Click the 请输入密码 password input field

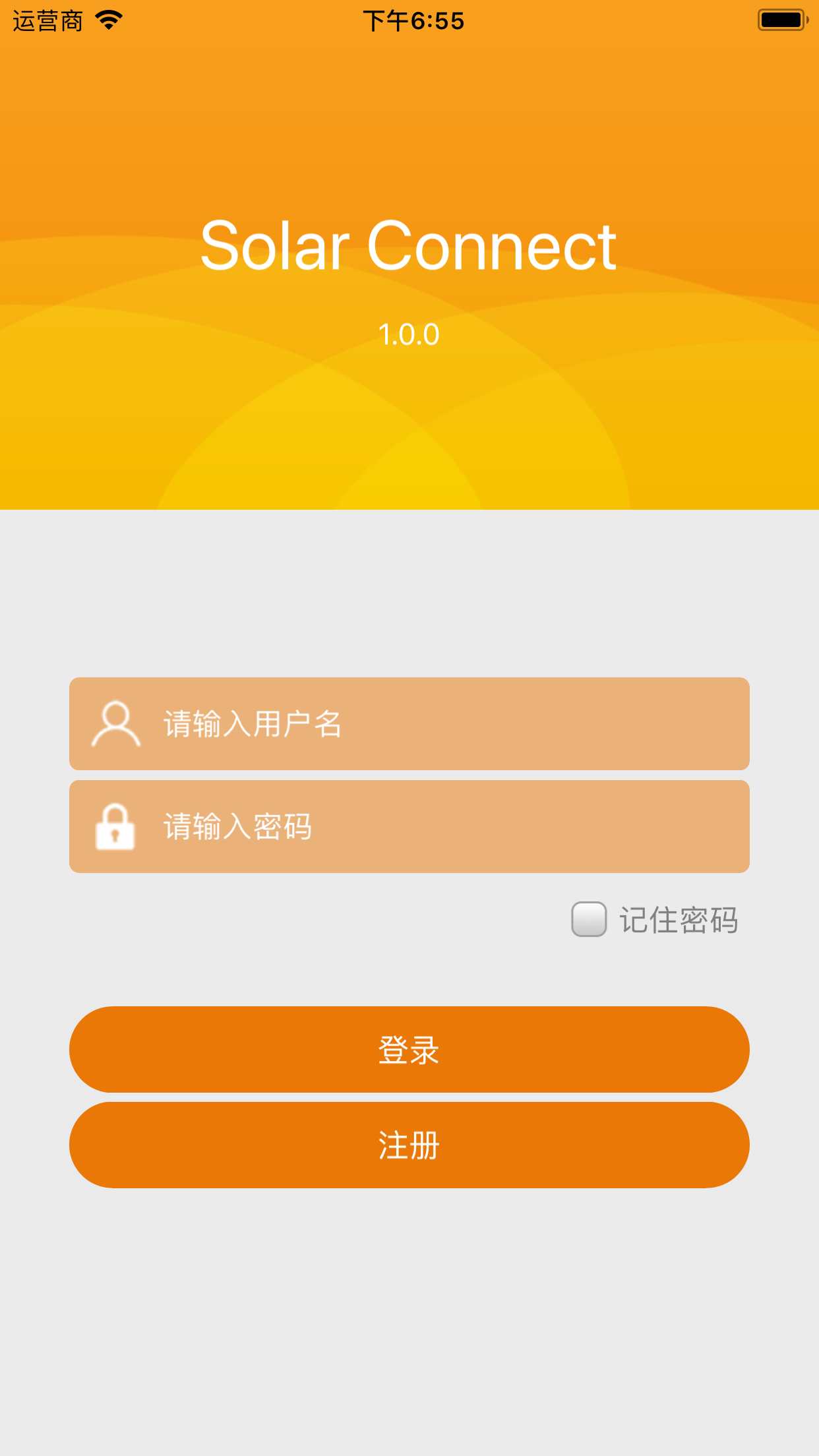(x=409, y=827)
